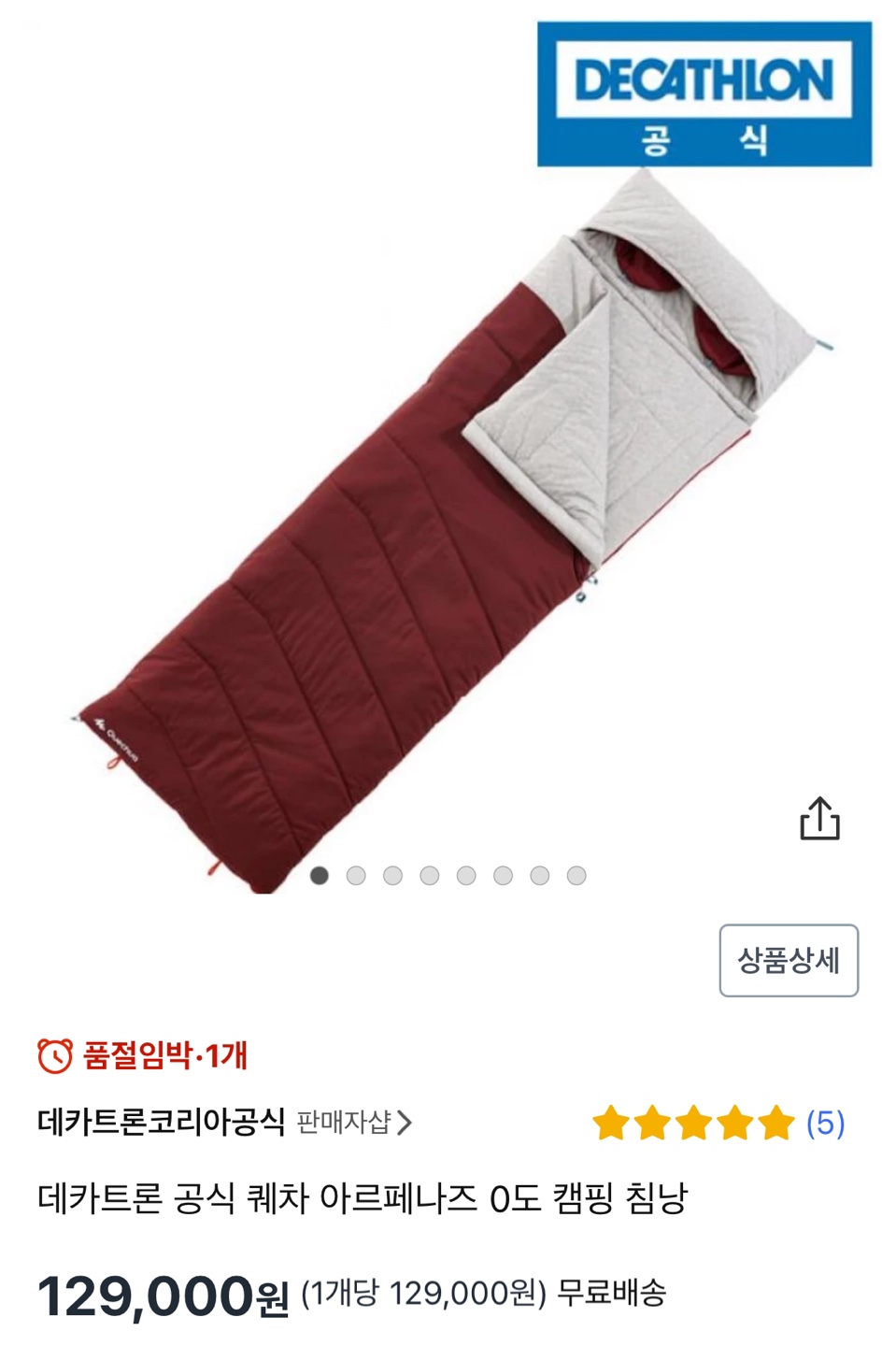The width and height of the screenshot is (896, 1346).
Task: Click the red alarm clock stock warning icon
Action: [54, 1054]
